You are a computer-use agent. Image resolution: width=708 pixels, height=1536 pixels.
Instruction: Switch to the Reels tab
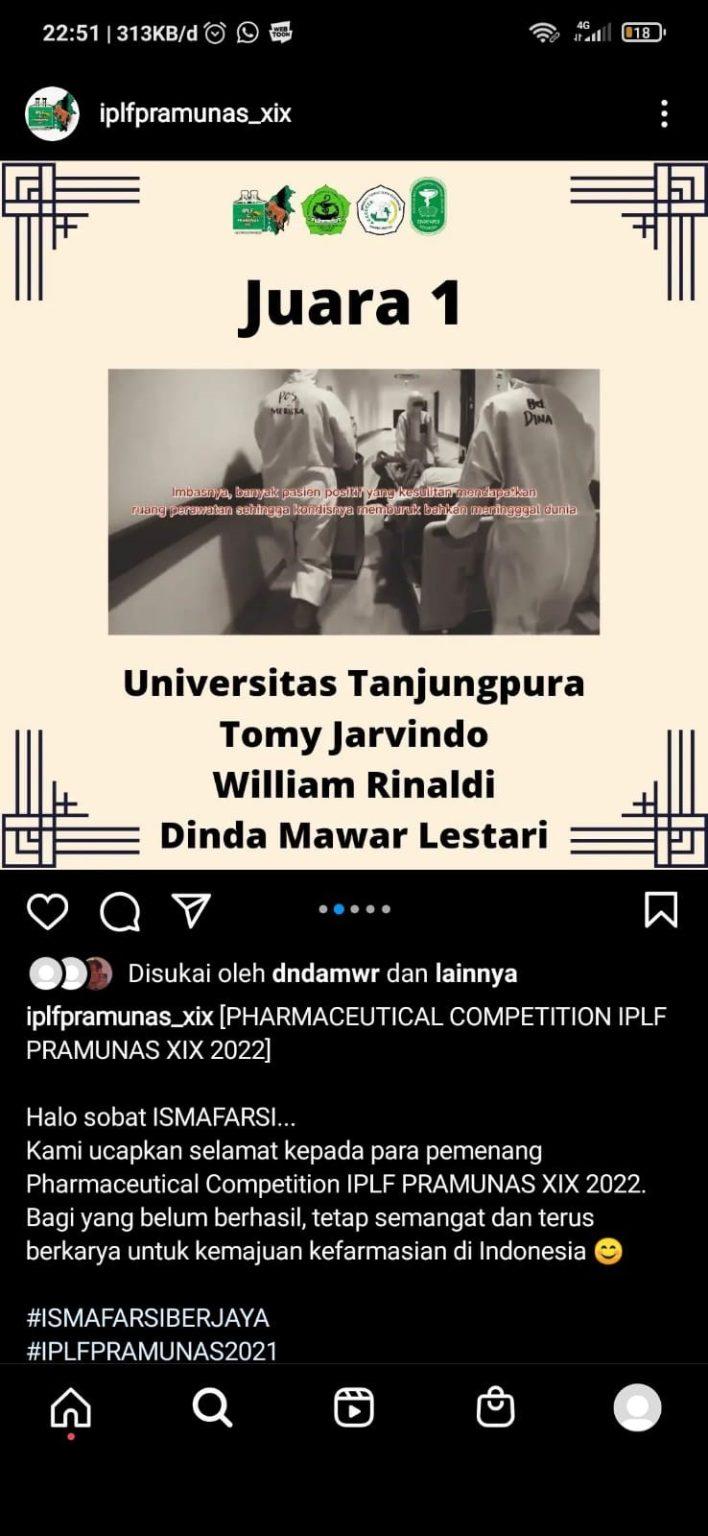point(354,1408)
